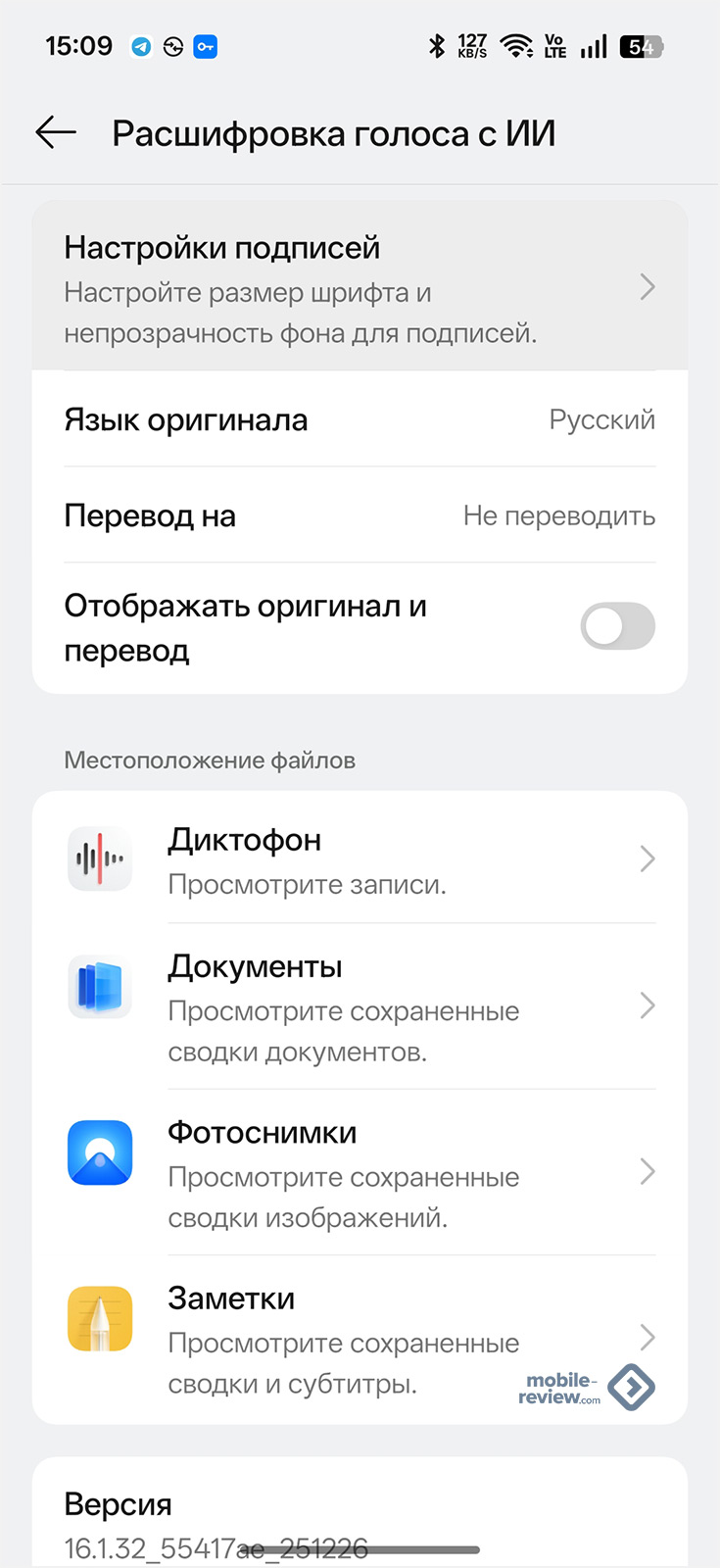Open Настройки подписей settings
Image resolution: width=720 pixels, height=1568 pixels.
(360, 288)
